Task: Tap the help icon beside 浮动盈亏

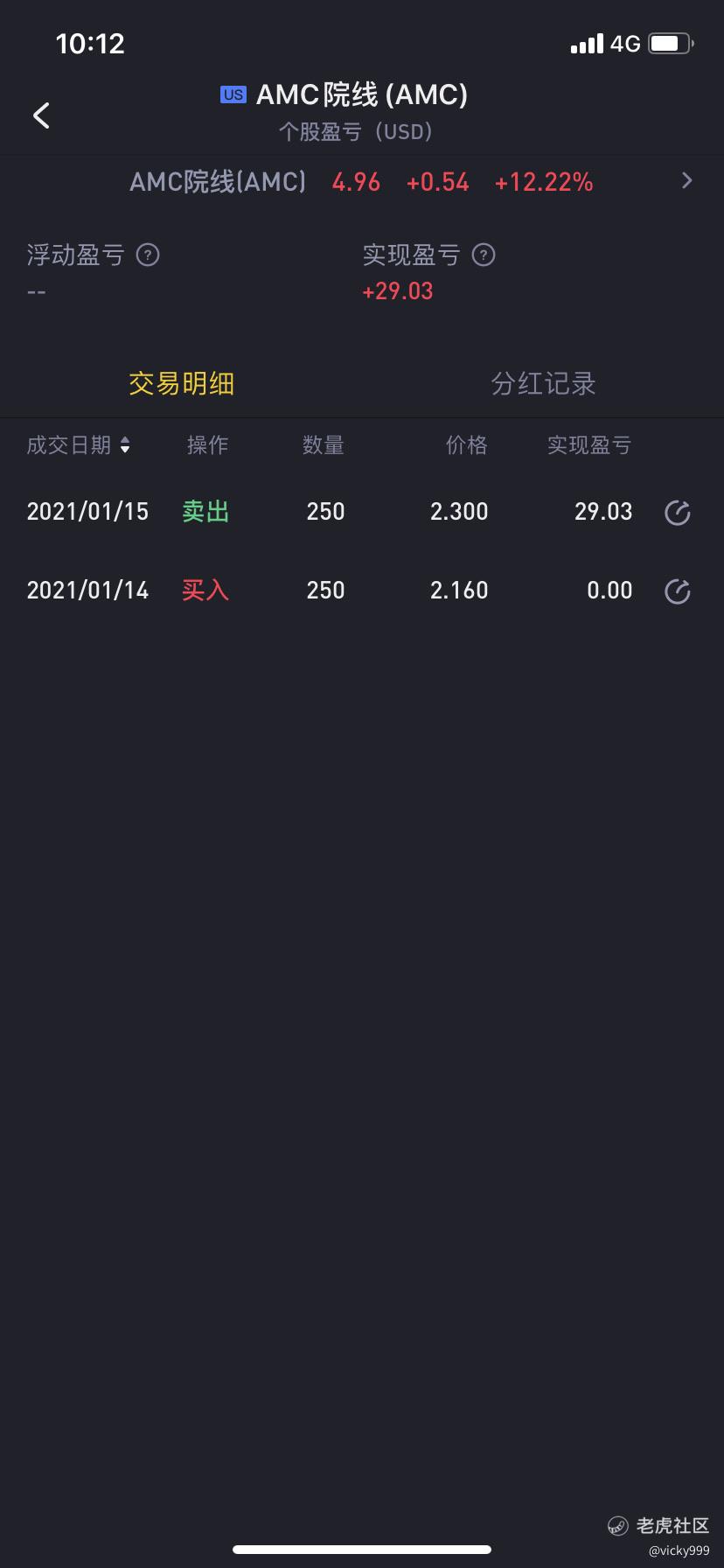Action: click(148, 255)
